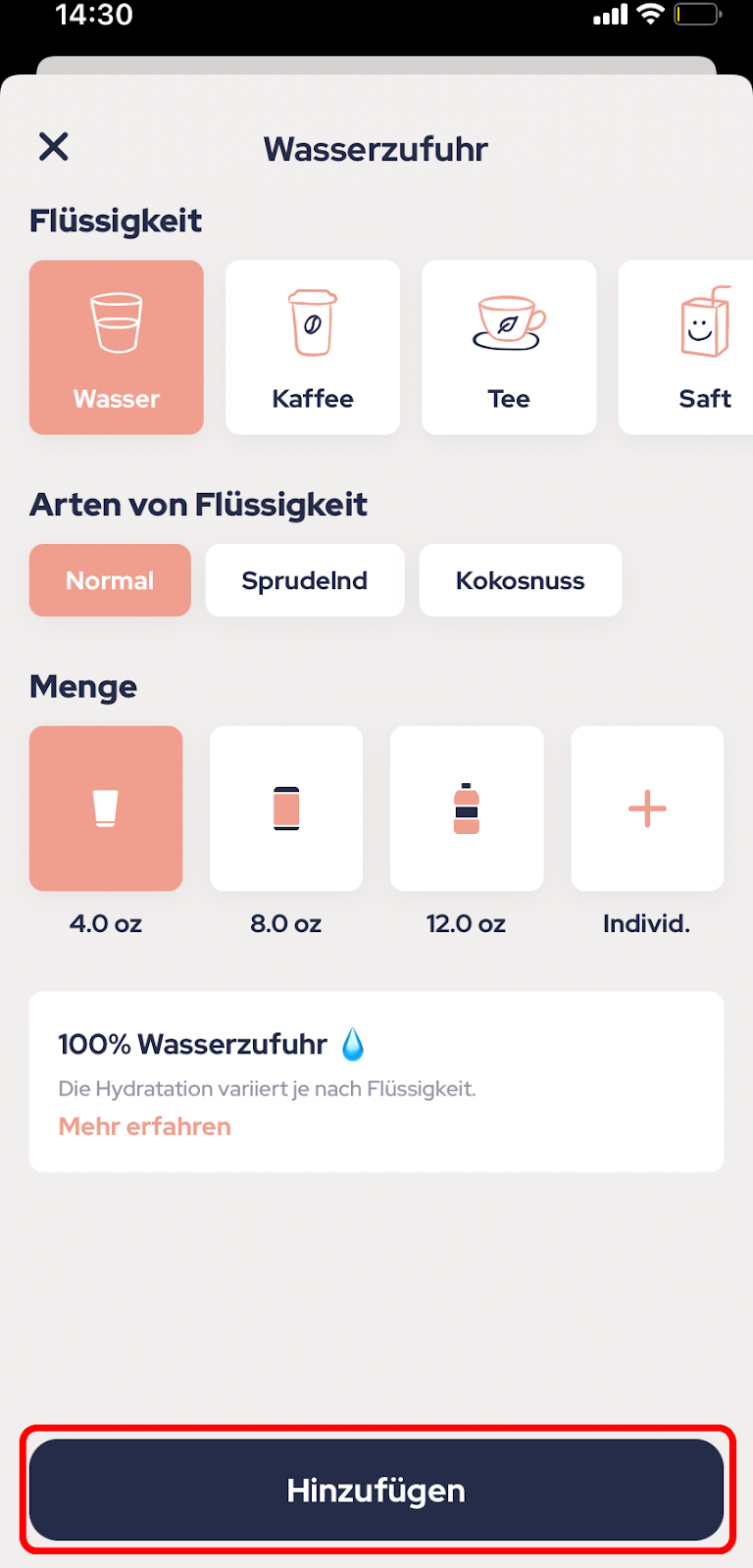753x1568 pixels.
Task: Select the 4.0 oz amount
Action: click(106, 808)
